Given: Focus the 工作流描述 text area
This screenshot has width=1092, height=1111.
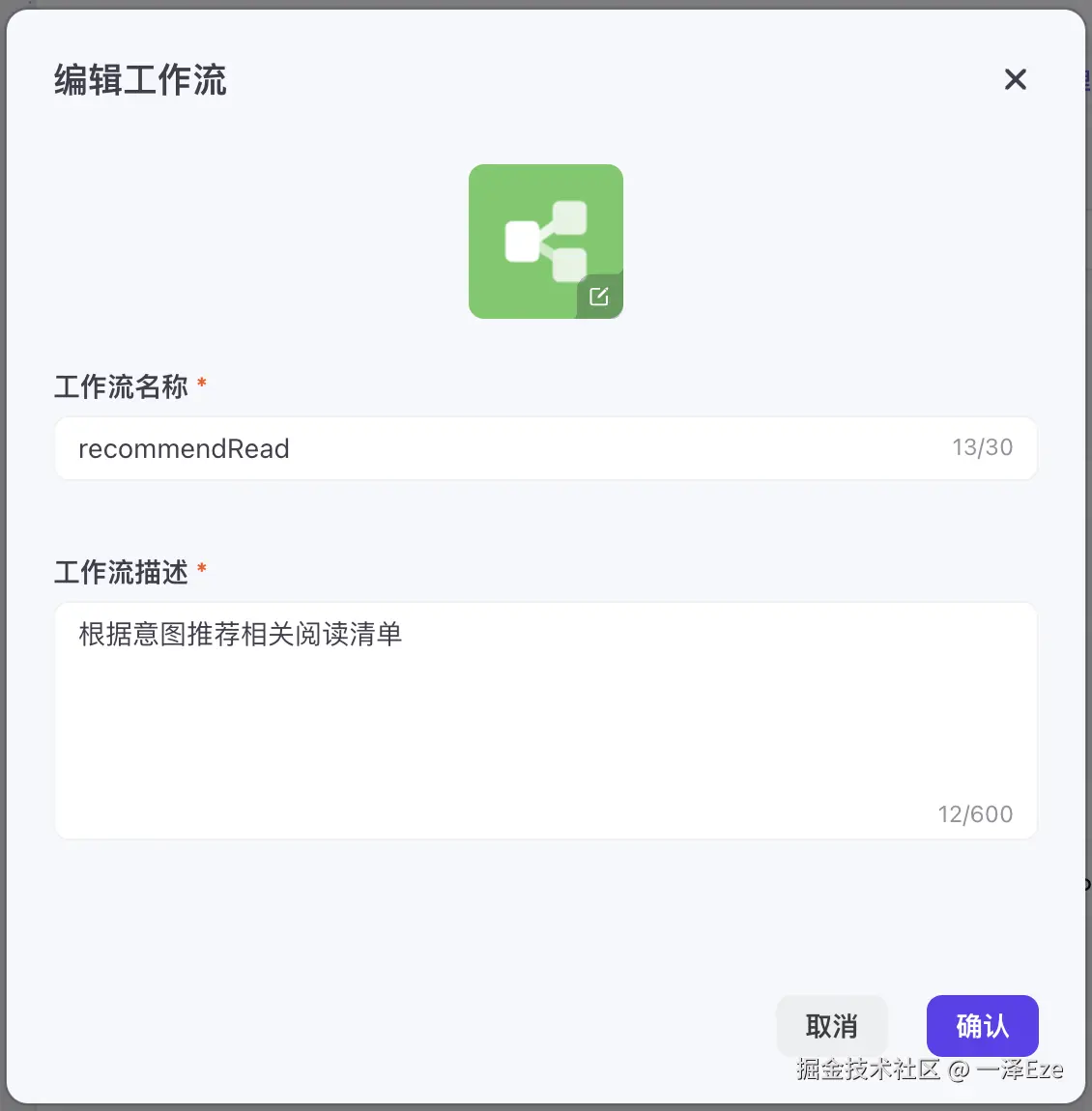Looking at the screenshot, I should 545,720.
